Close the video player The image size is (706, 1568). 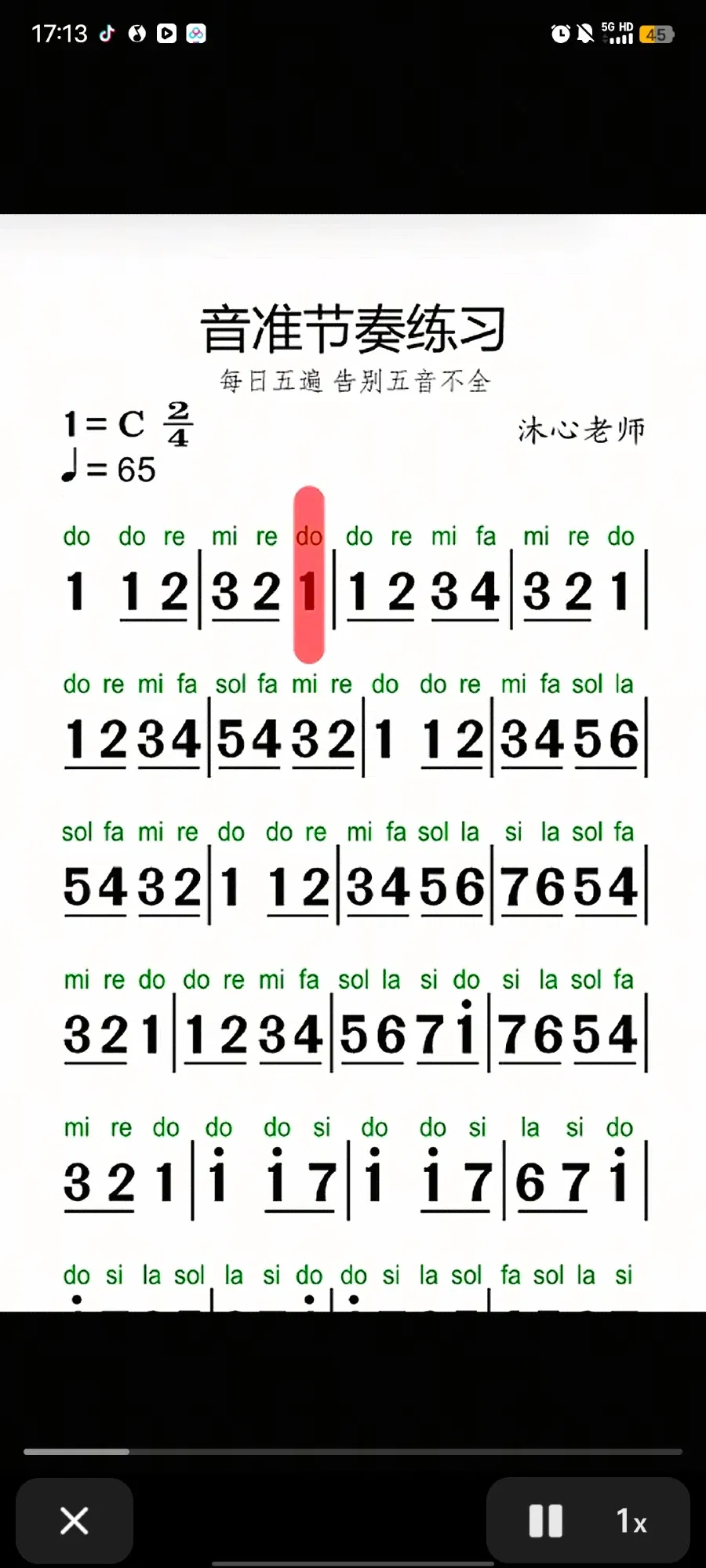coord(75,1521)
